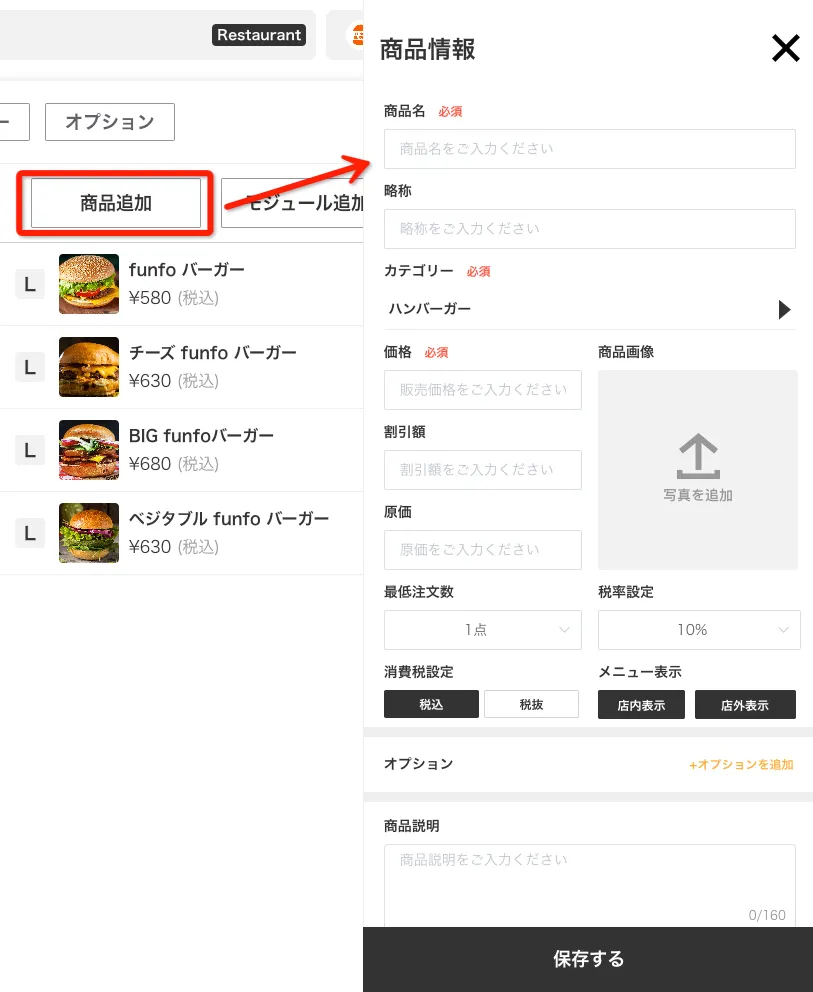Screen dimensions: 813x992
Task: Tap the +オプションを追加 link
Action: [740, 764]
